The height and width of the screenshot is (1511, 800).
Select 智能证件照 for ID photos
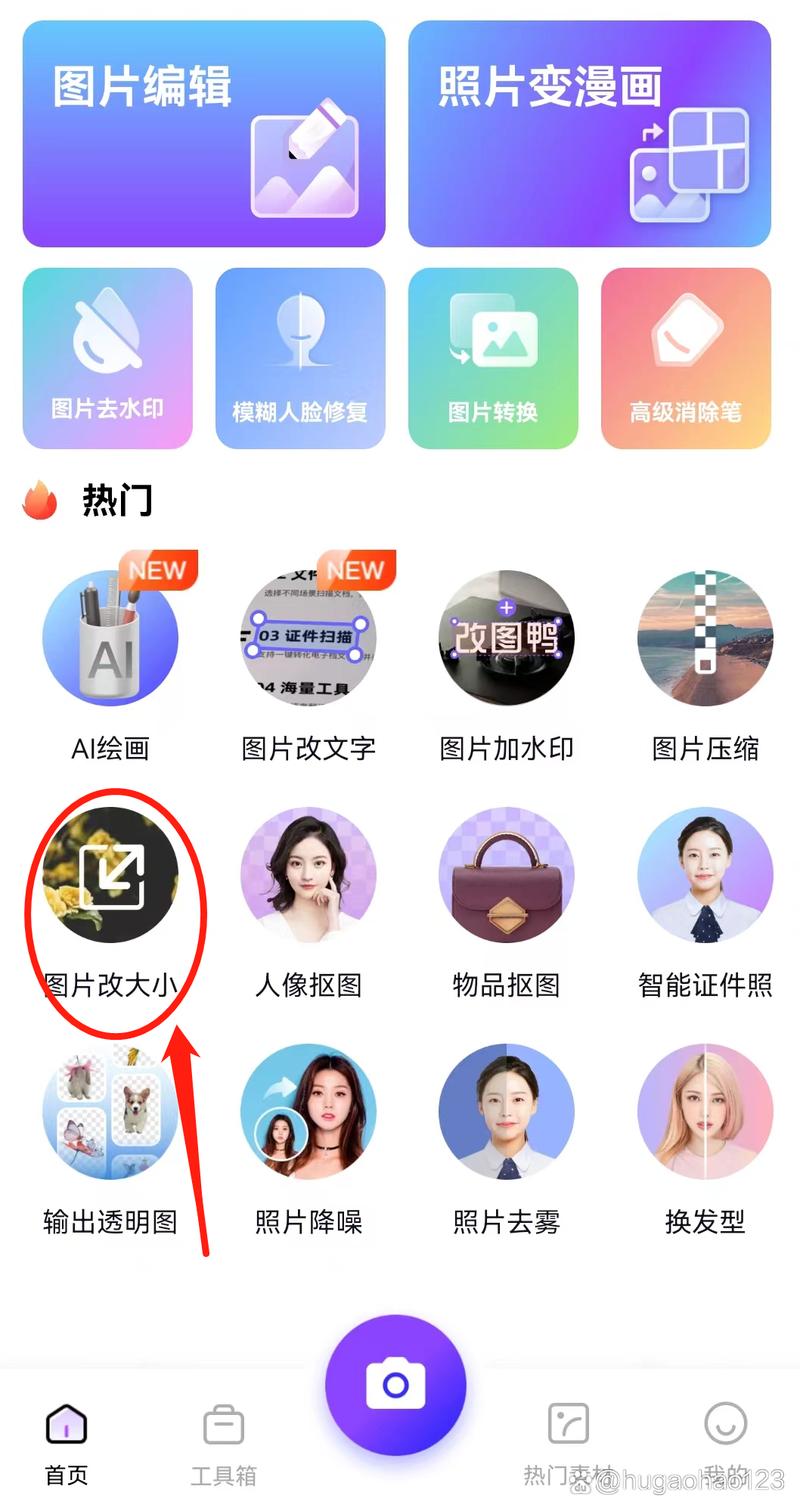coord(703,875)
